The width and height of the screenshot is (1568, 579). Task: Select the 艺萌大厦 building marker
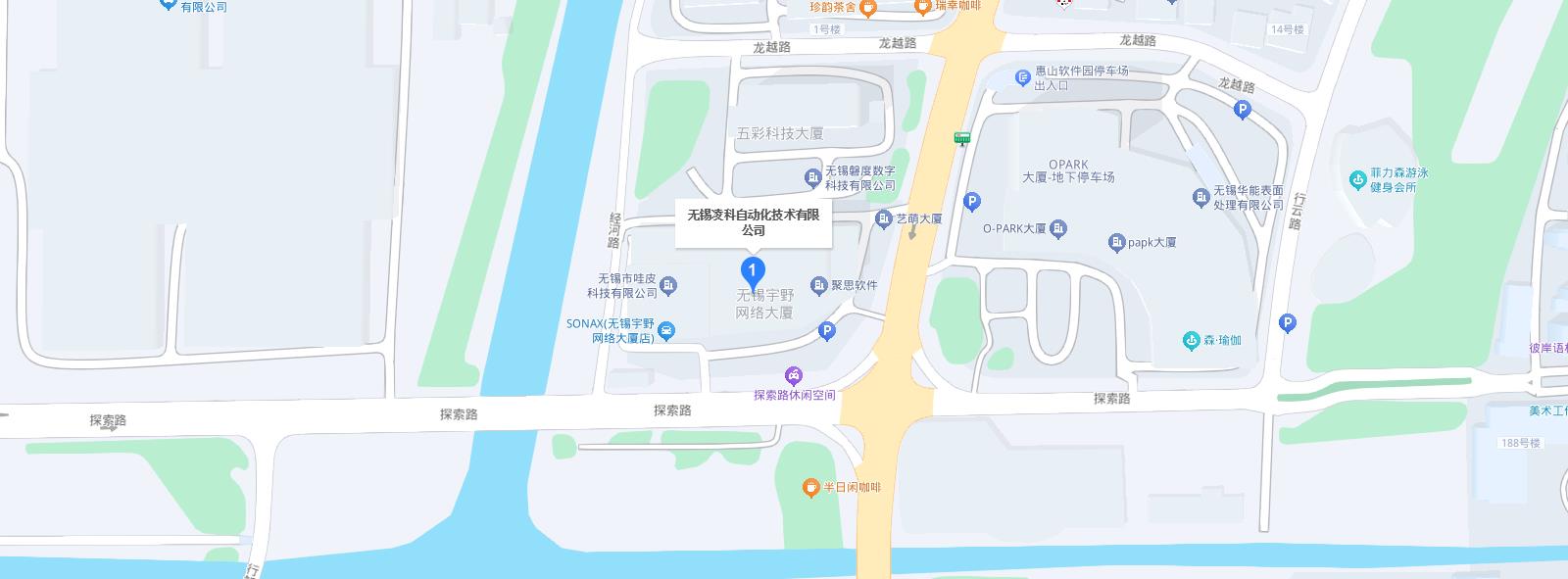pyautogui.click(x=882, y=218)
